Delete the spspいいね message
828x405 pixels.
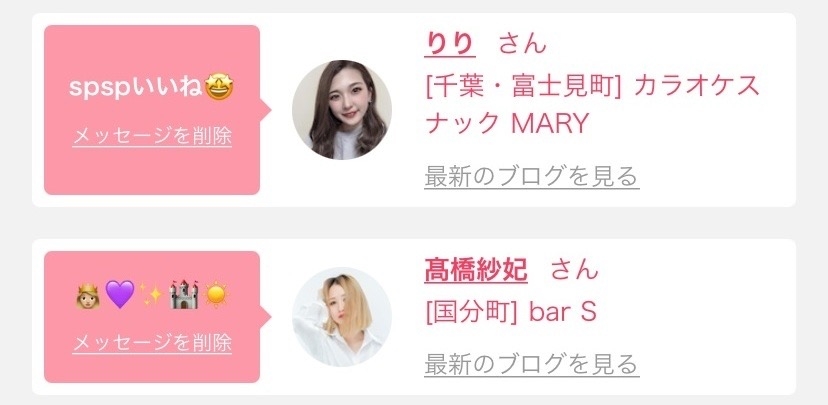pos(152,136)
